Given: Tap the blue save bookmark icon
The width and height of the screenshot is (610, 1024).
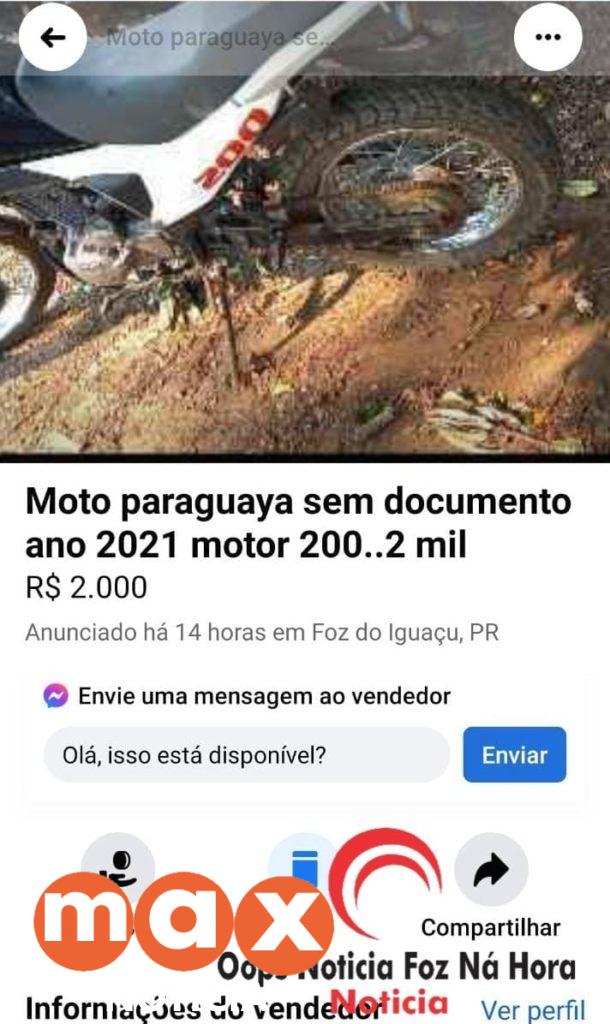Looking at the screenshot, I should pos(303,864).
